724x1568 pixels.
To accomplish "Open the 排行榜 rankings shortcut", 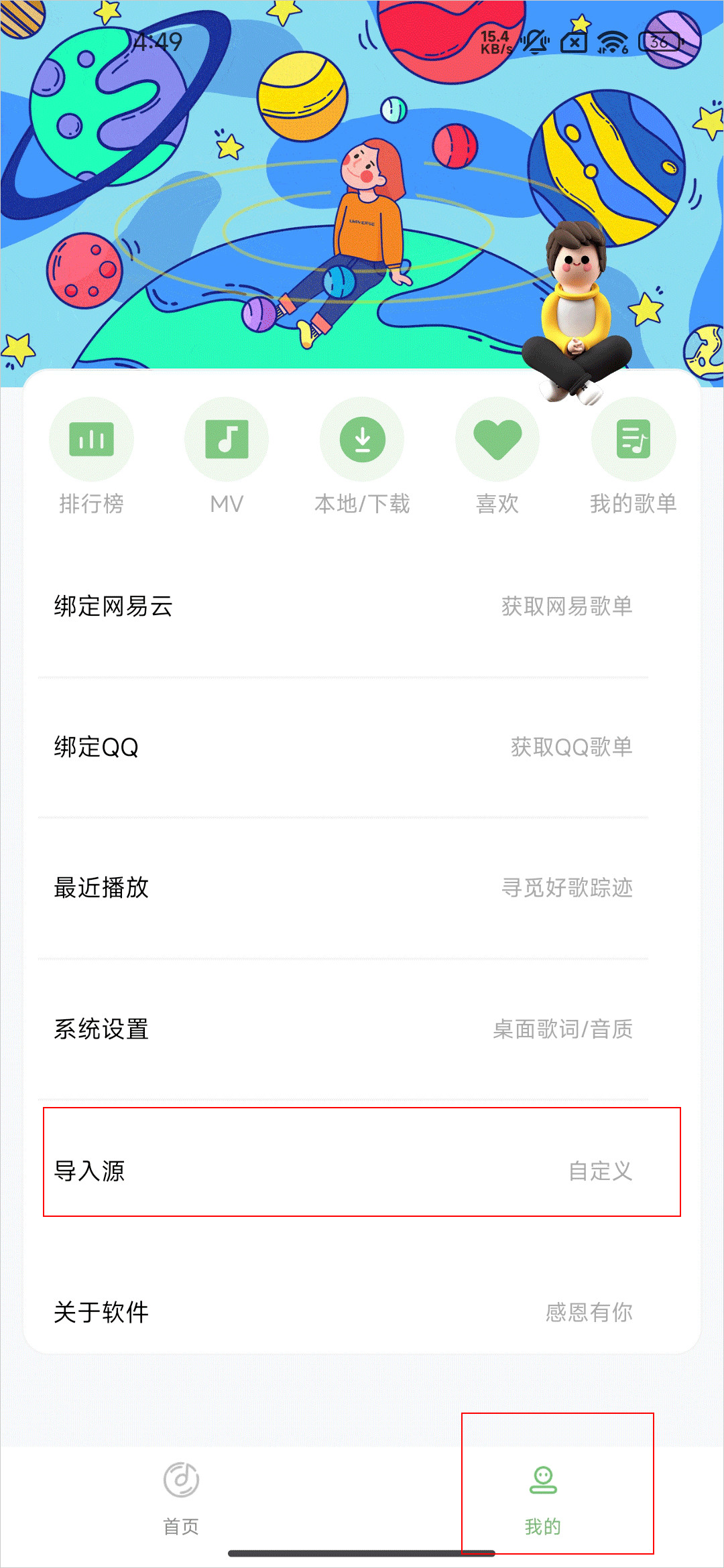I will 91,457.
